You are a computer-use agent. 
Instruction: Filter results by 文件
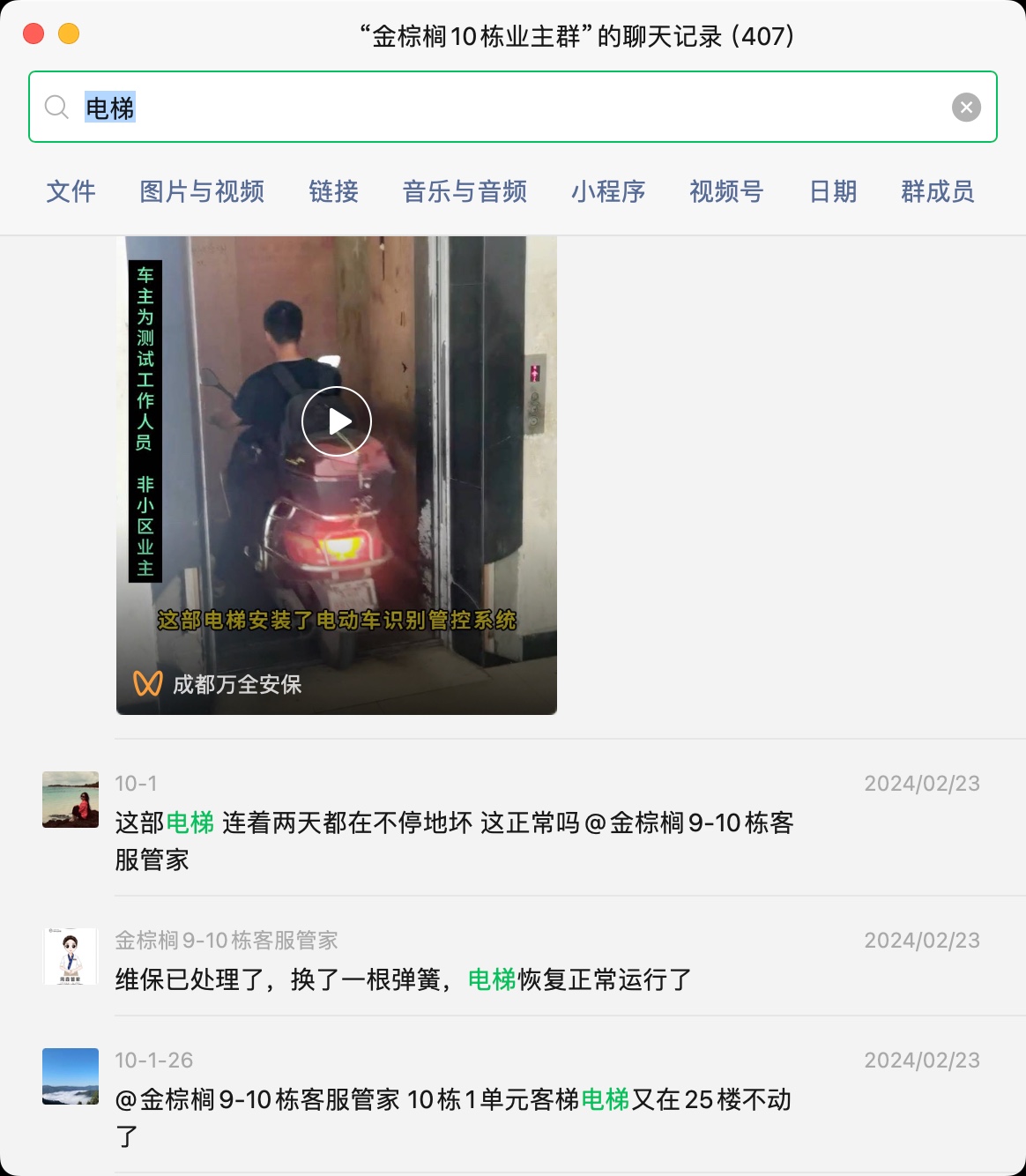point(71,191)
